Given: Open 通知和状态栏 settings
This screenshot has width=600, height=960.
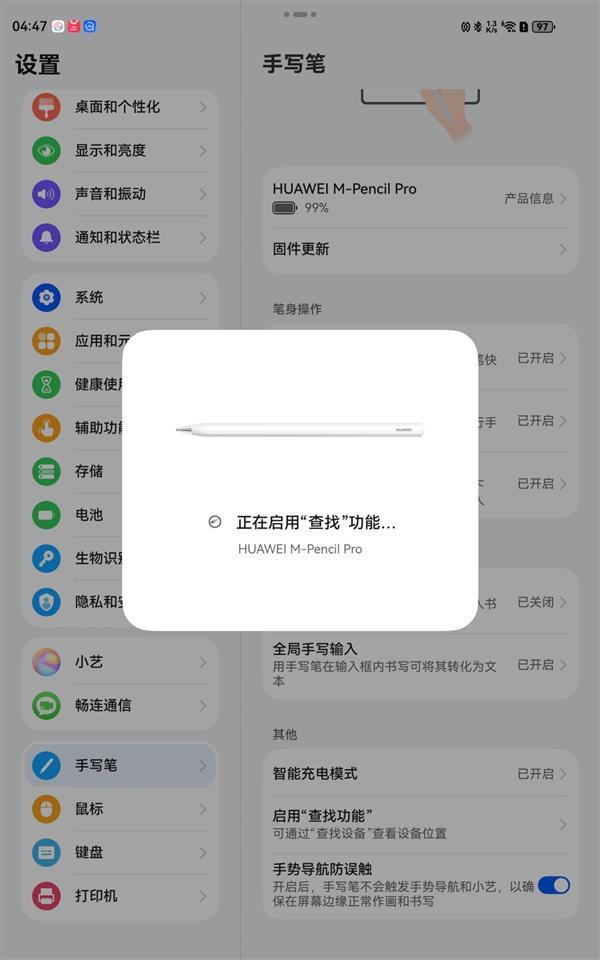Looking at the screenshot, I should point(120,238).
